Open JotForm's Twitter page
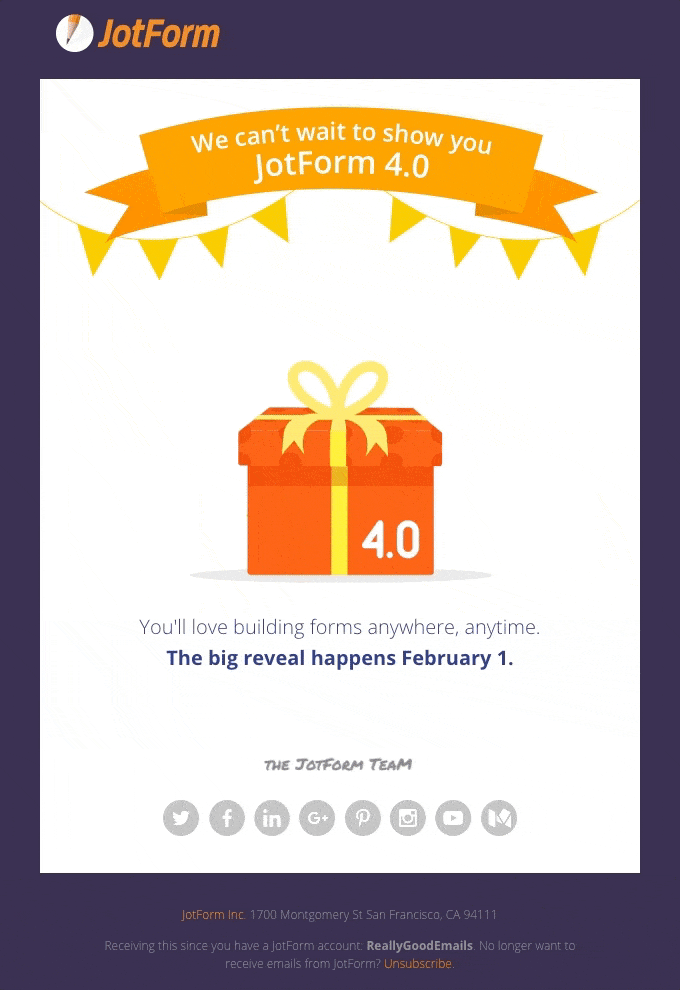680x990 pixels. coord(181,818)
